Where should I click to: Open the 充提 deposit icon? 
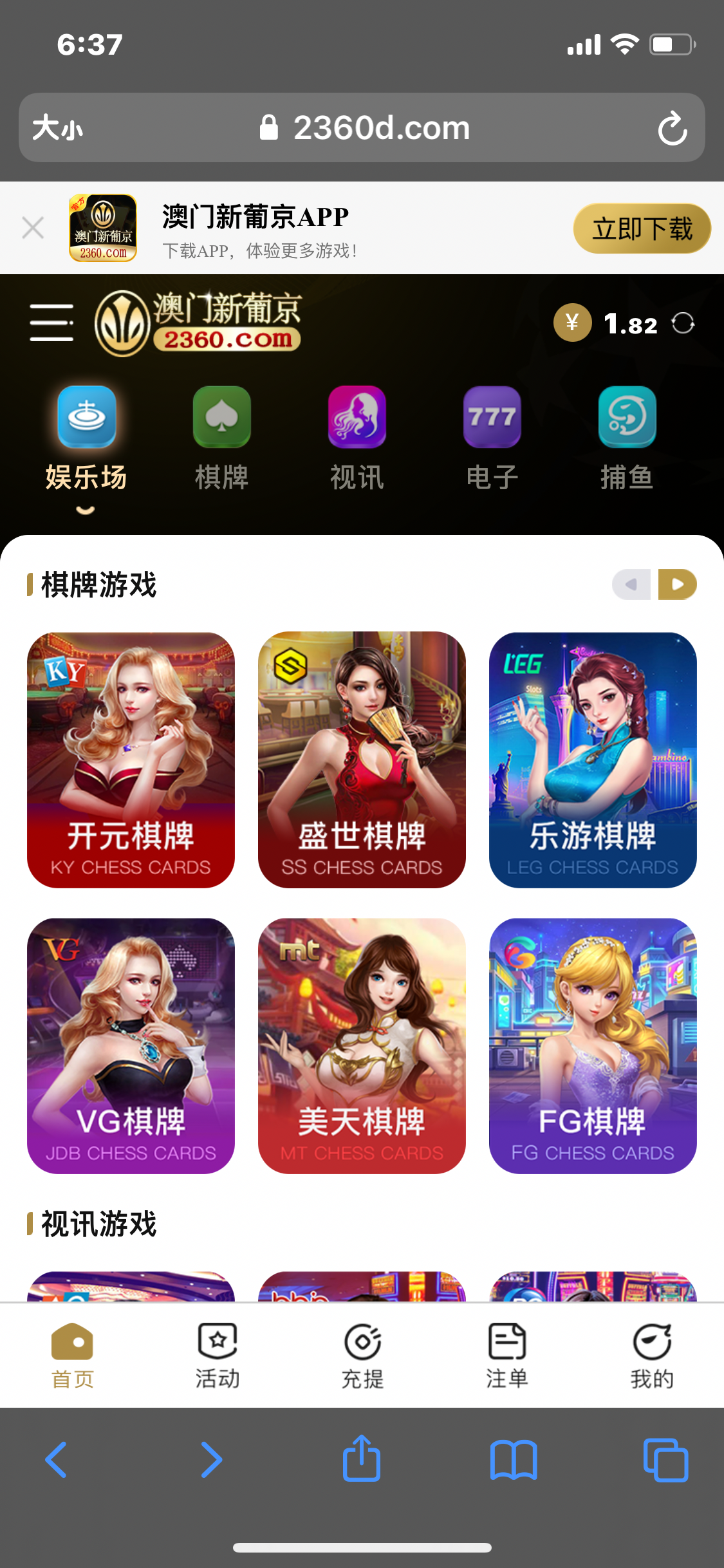point(362,1345)
